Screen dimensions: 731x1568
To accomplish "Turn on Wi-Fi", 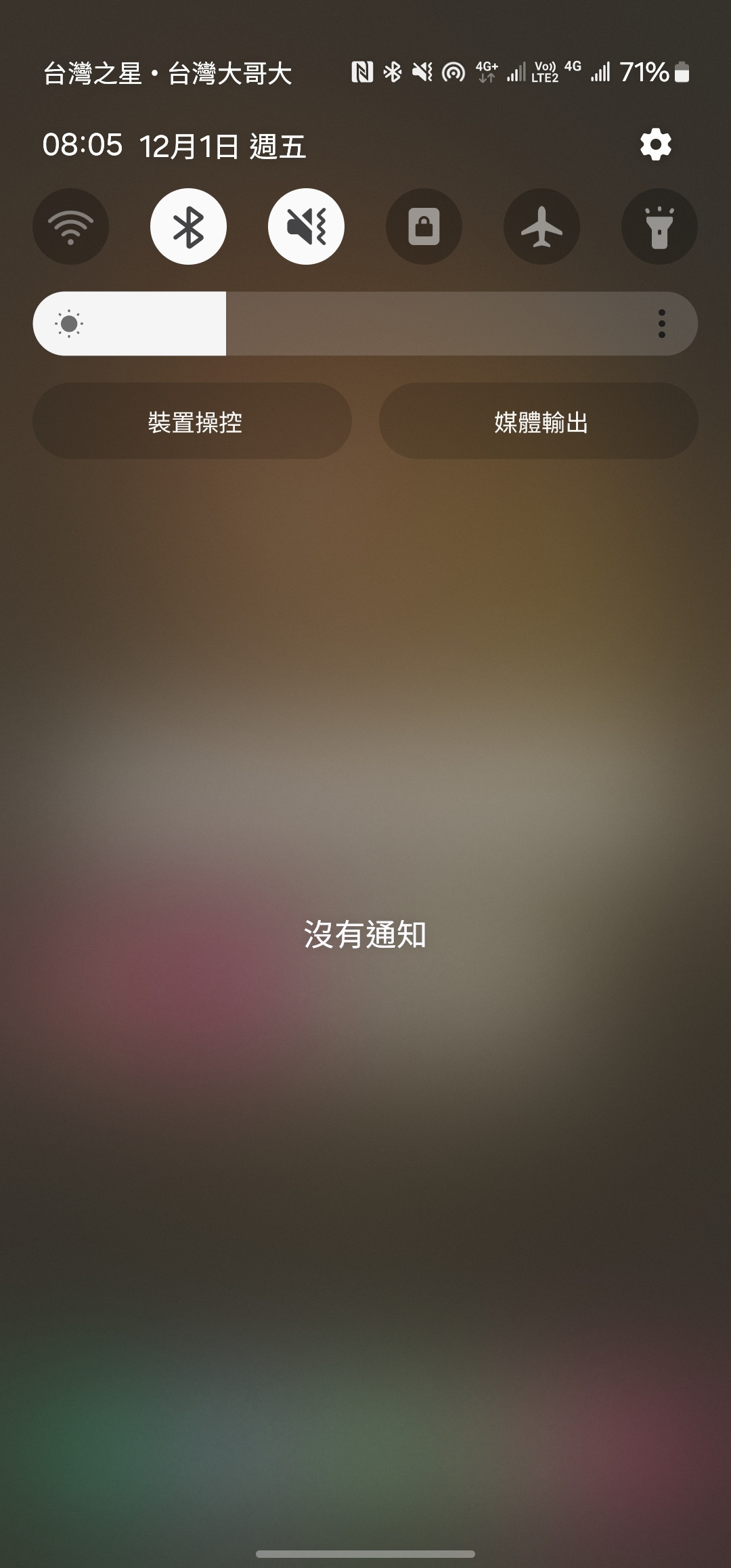I will point(71,227).
